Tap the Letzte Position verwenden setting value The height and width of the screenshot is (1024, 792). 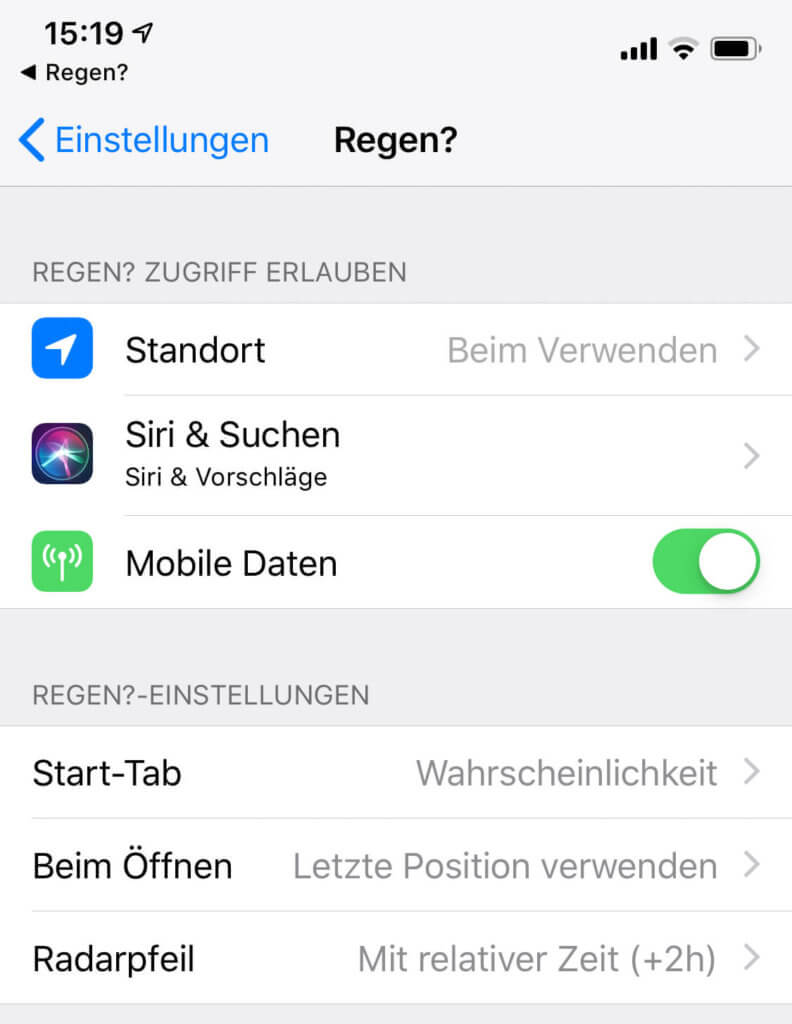[503, 866]
